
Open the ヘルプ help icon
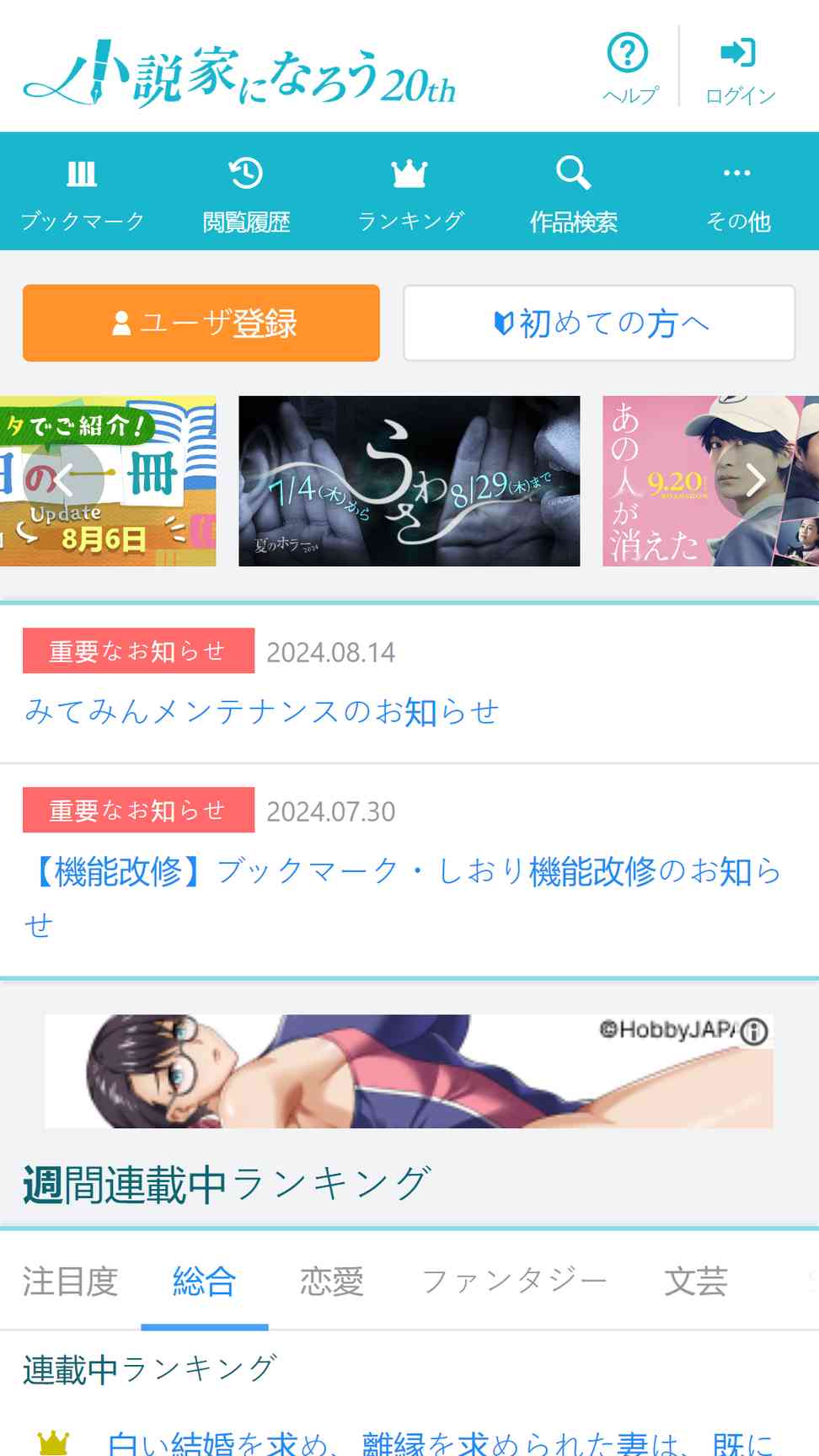pyautogui.click(x=629, y=67)
